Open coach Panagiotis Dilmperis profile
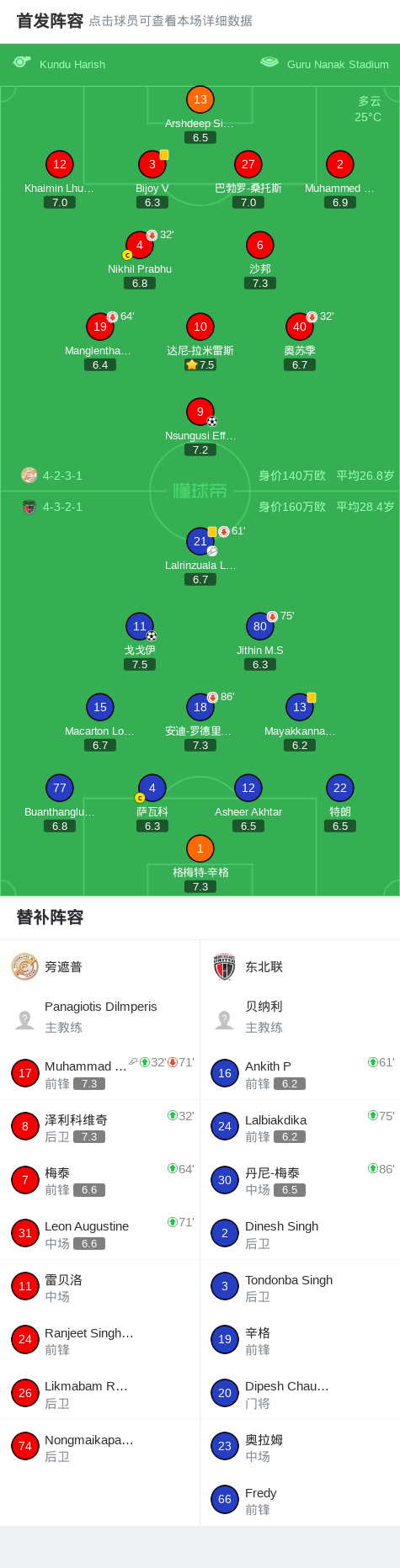The image size is (400, 1568). pyautogui.click(x=100, y=1017)
